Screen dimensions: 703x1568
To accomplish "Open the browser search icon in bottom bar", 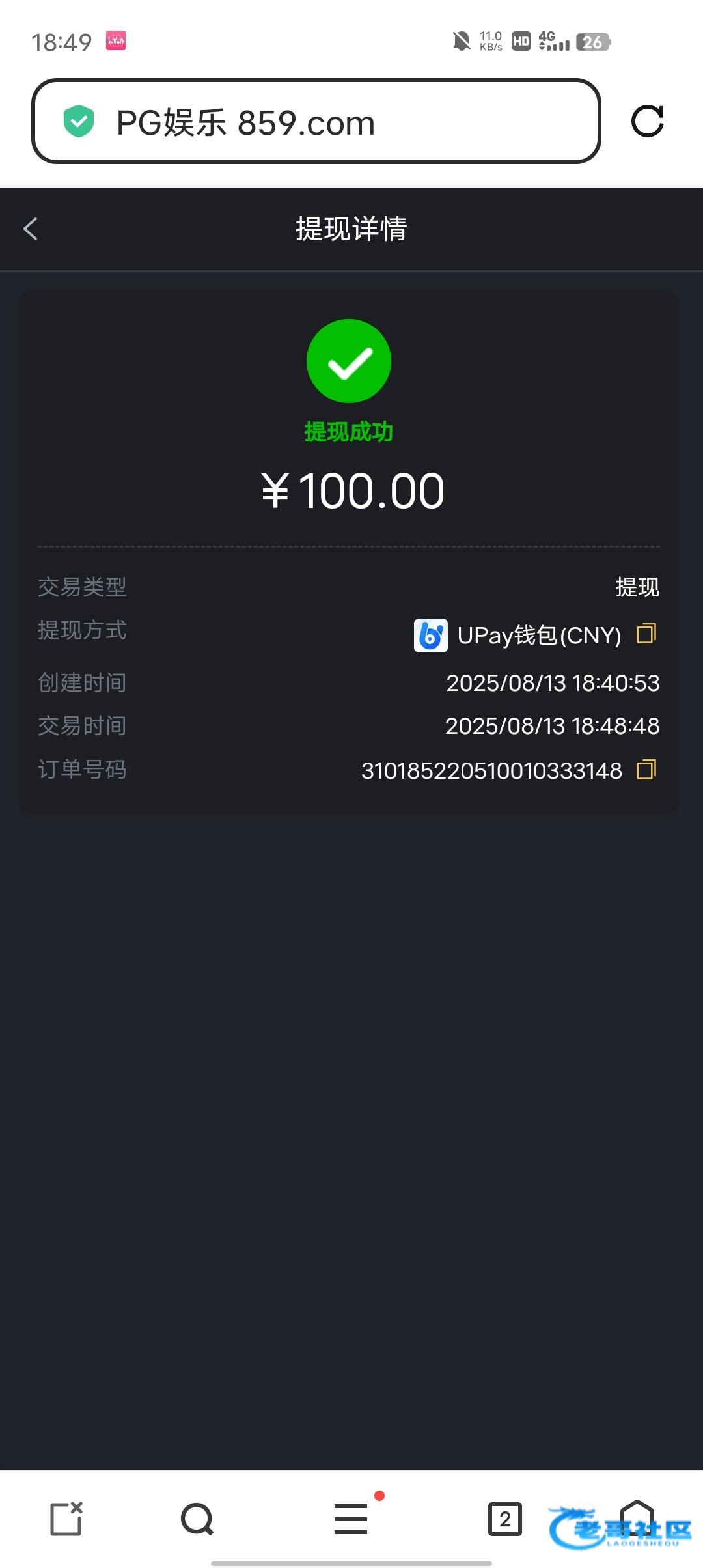I will point(197,1519).
